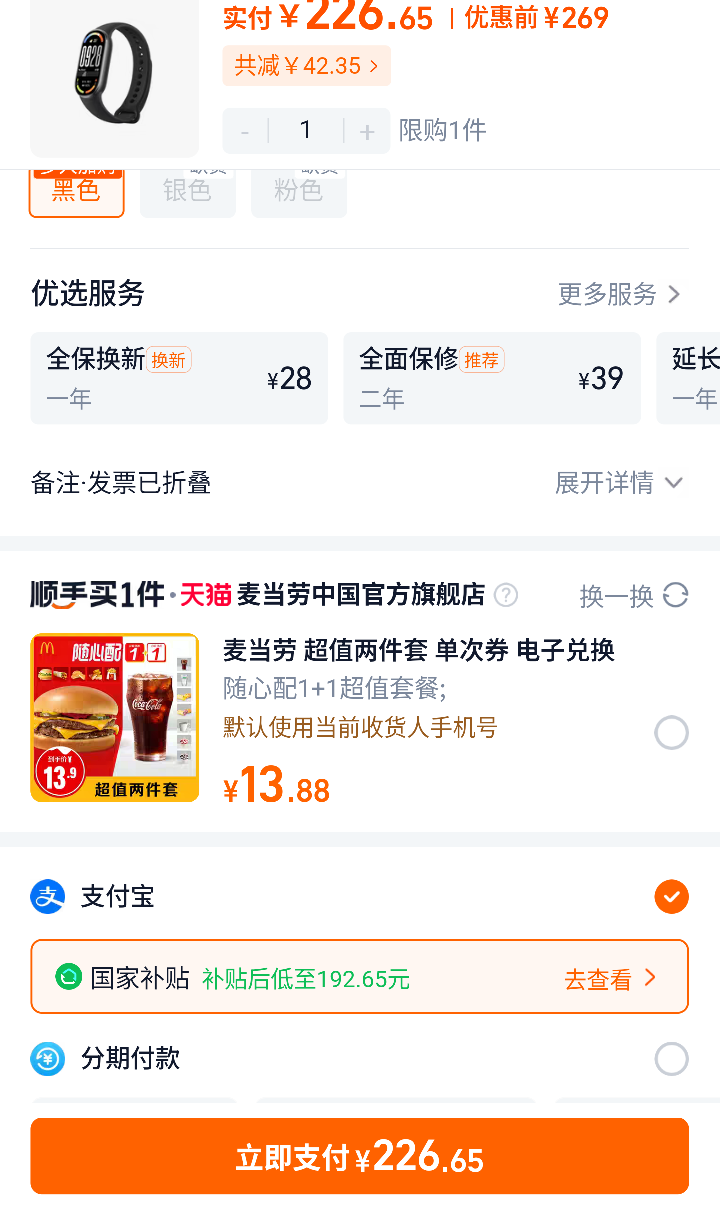720x1217 pixels.
Task: Tap 去查看 on the 国家补贴 banner
Action: (610, 978)
